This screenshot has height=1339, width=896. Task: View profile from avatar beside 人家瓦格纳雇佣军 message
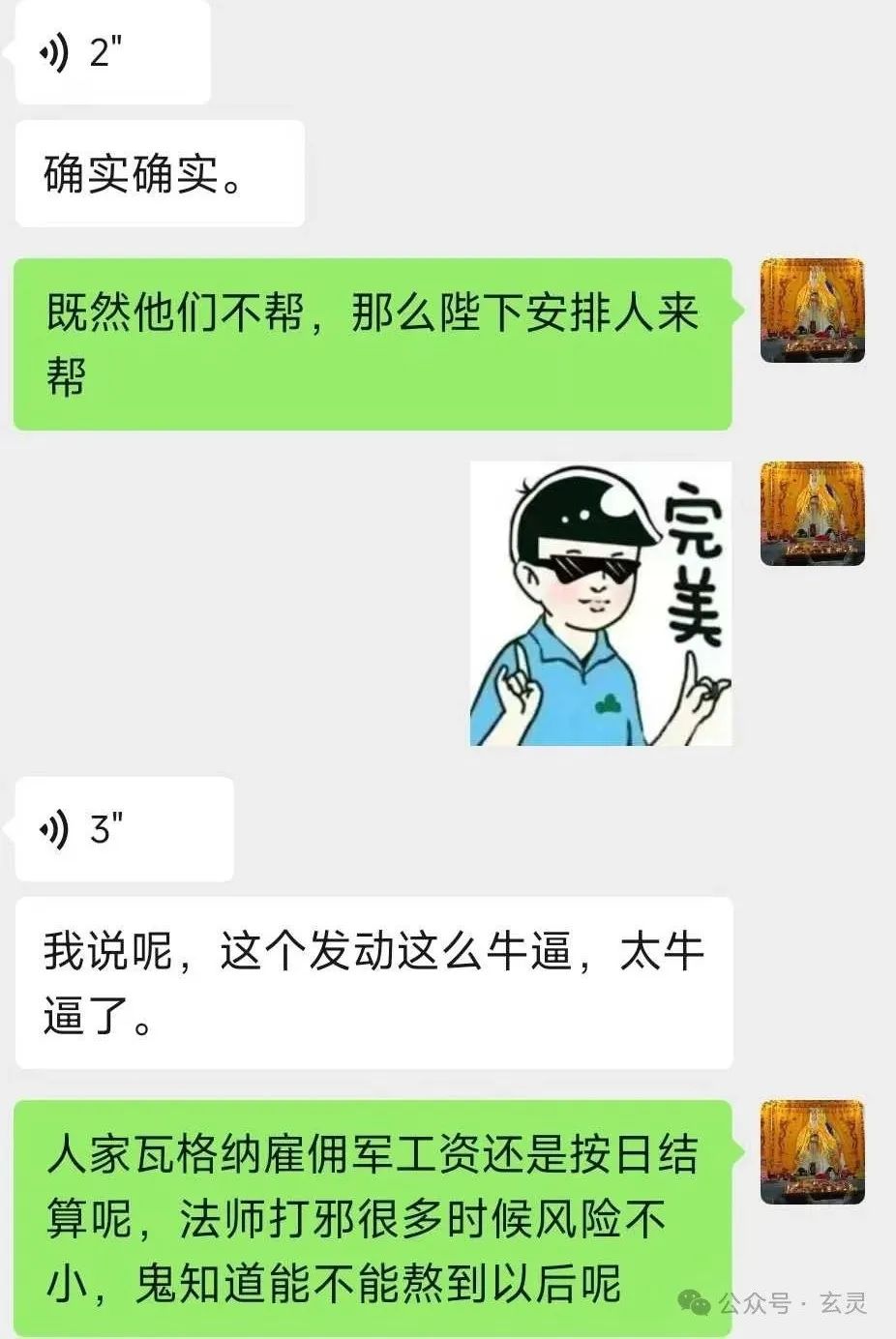click(812, 1151)
